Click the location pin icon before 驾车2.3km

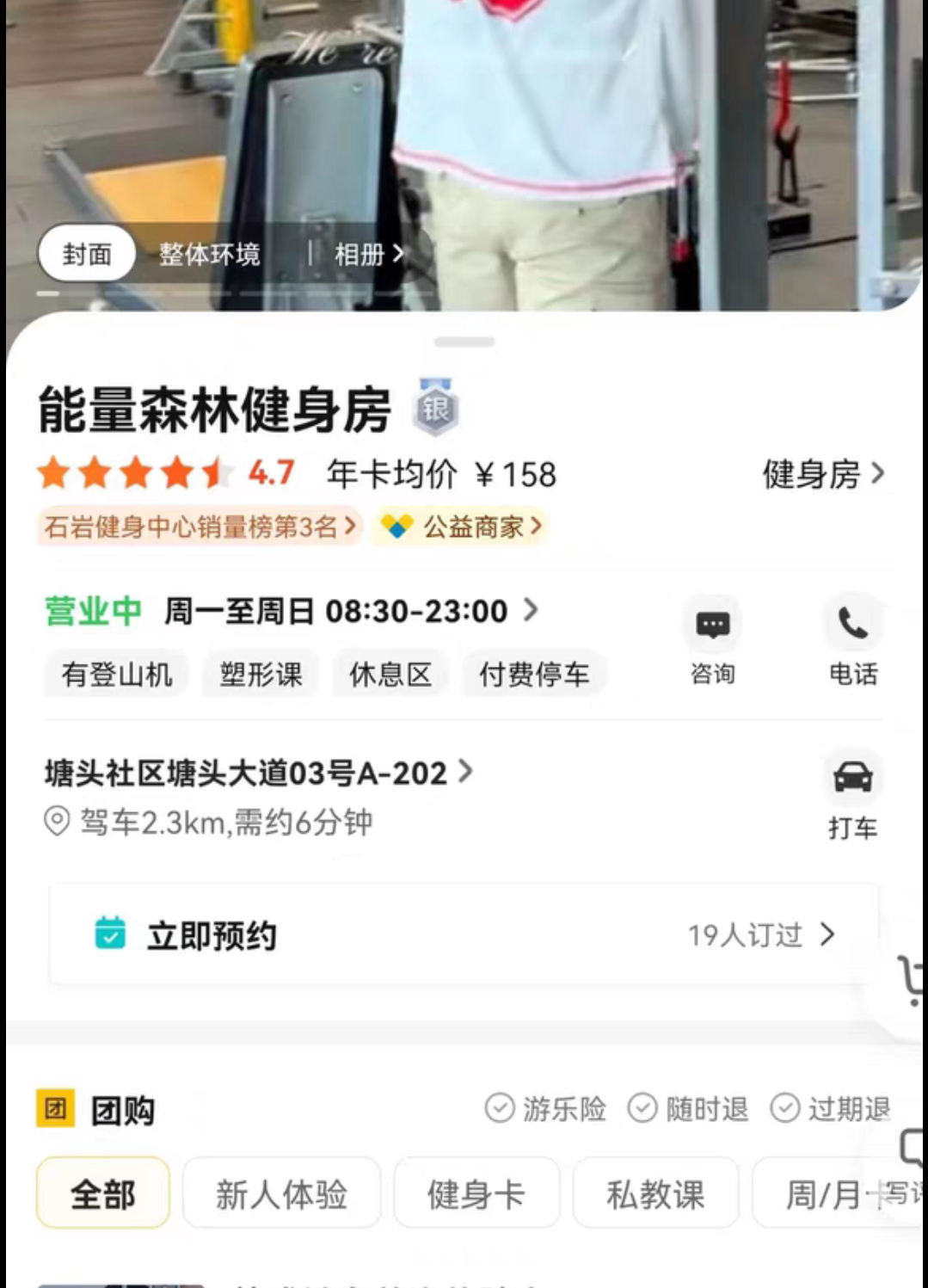click(x=57, y=823)
